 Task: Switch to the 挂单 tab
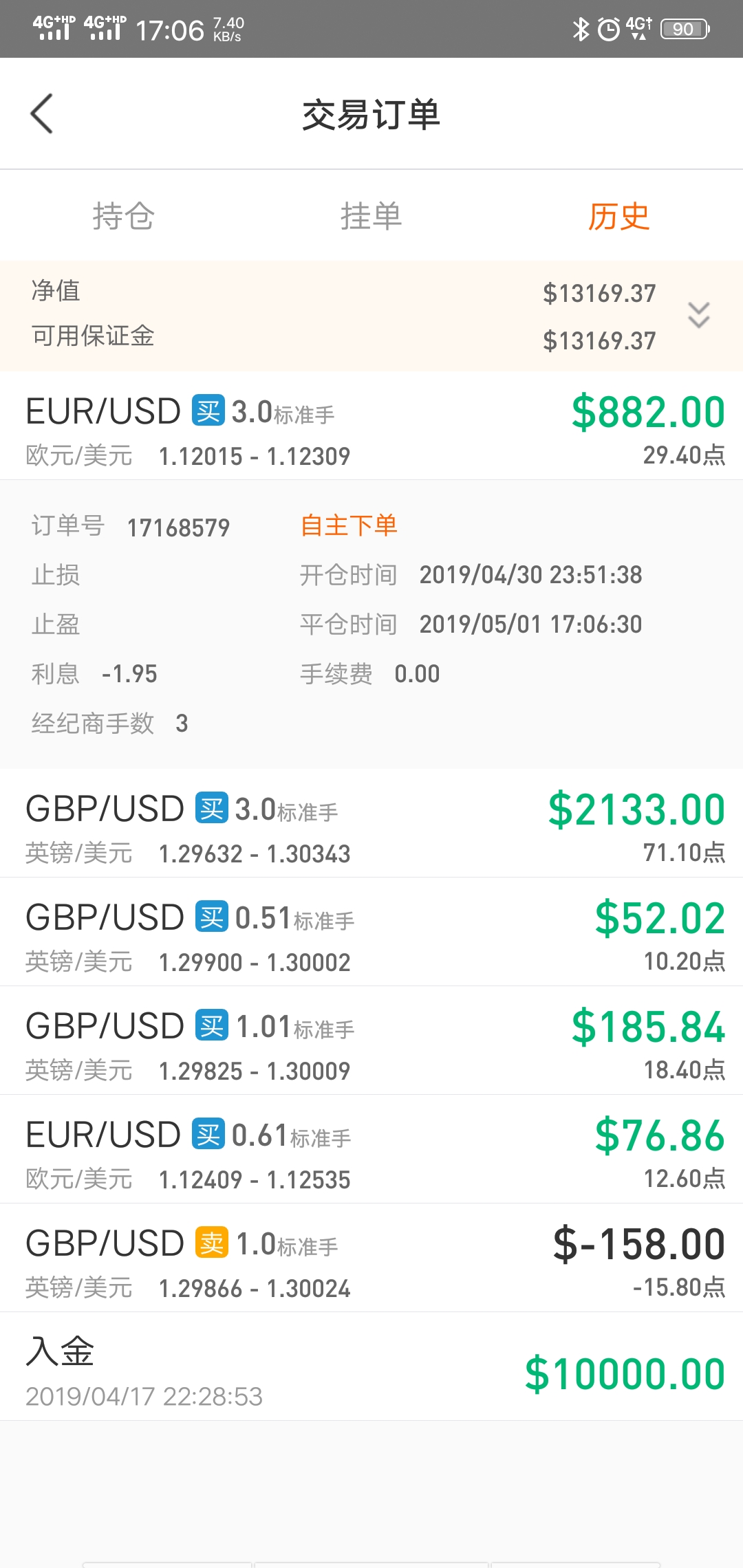[371, 216]
